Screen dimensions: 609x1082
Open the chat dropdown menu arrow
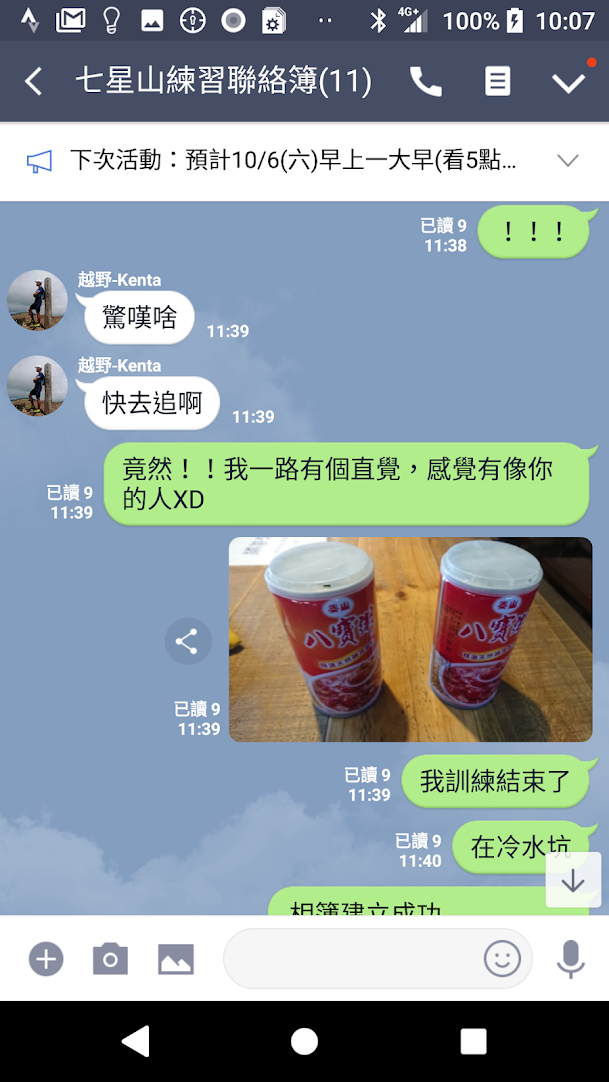click(x=569, y=82)
